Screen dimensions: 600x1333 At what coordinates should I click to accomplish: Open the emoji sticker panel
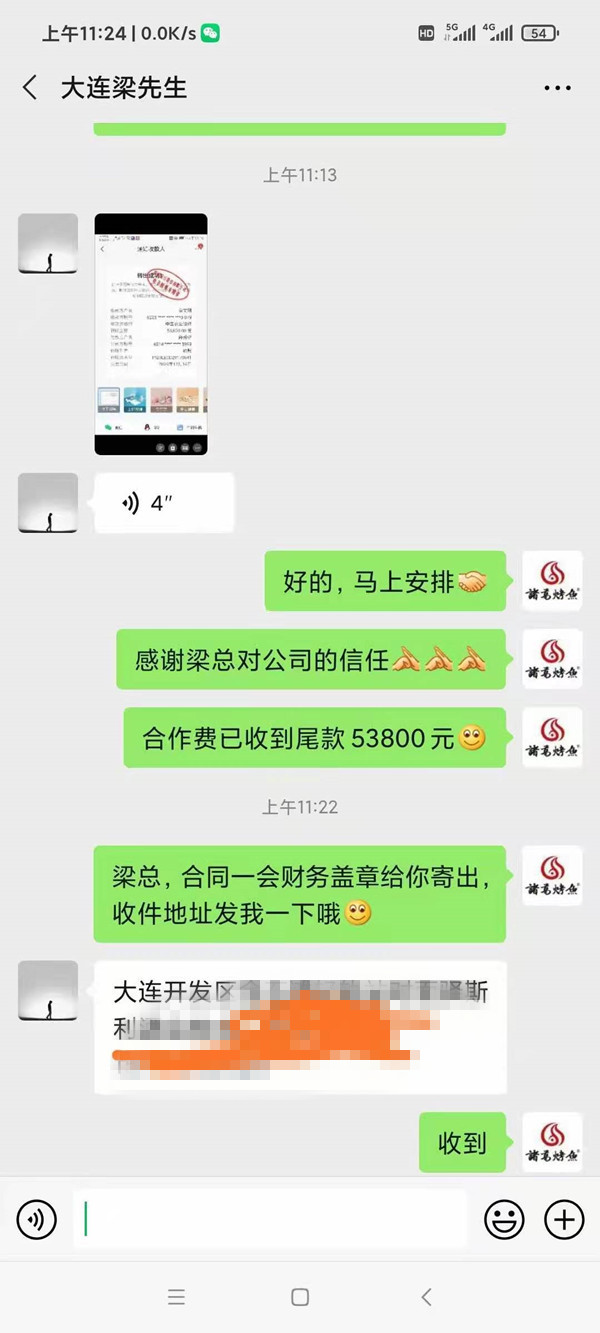504,1219
